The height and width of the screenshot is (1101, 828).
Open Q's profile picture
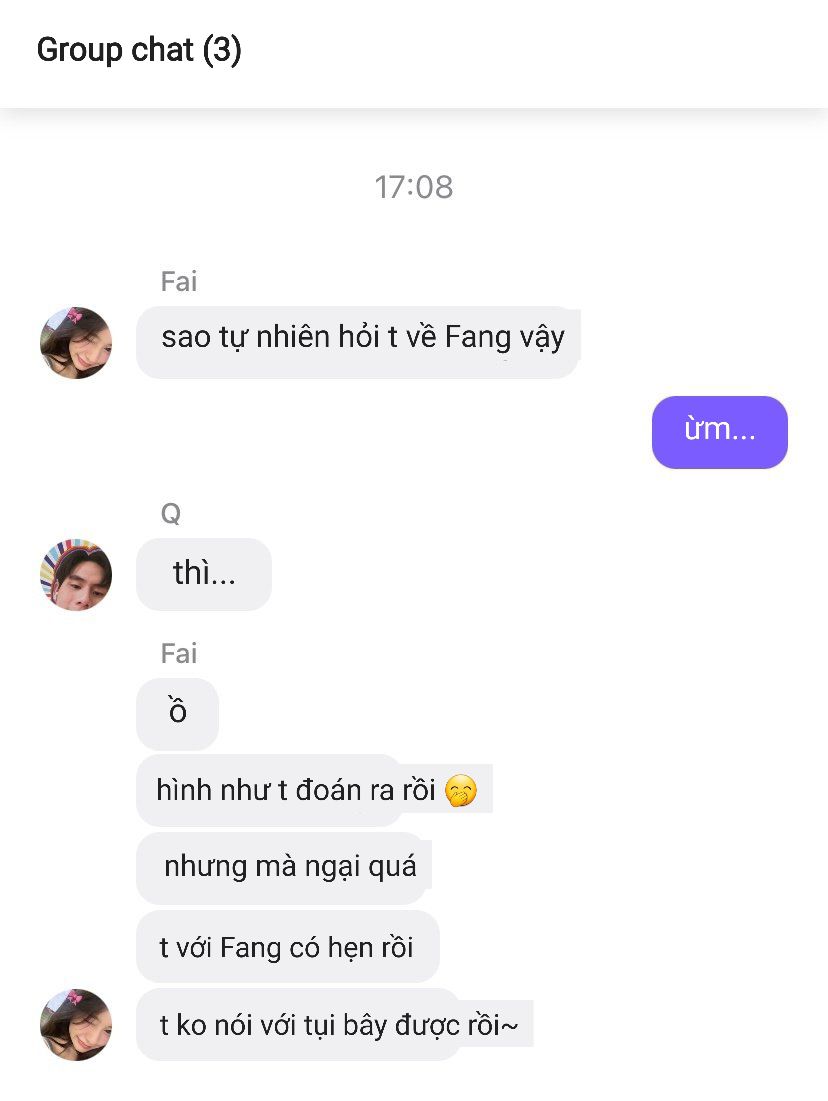pos(76,575)
